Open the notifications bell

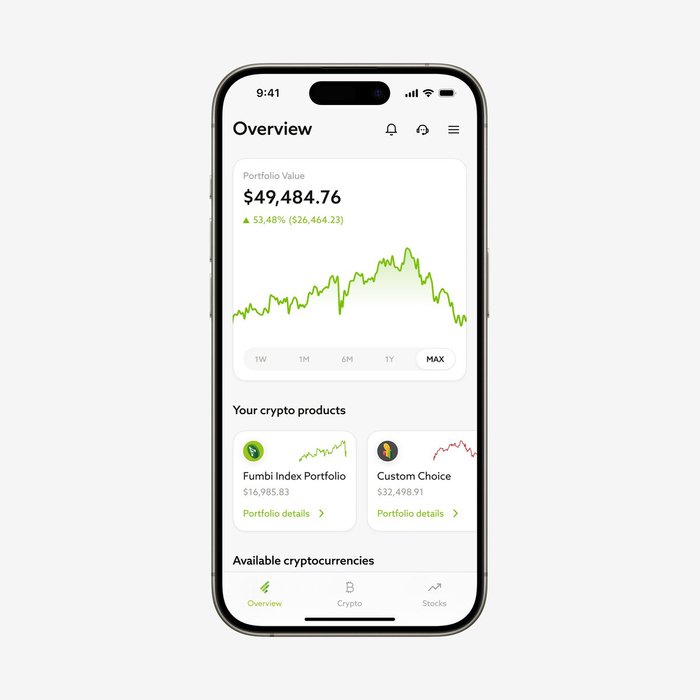(x=391, y=130)
